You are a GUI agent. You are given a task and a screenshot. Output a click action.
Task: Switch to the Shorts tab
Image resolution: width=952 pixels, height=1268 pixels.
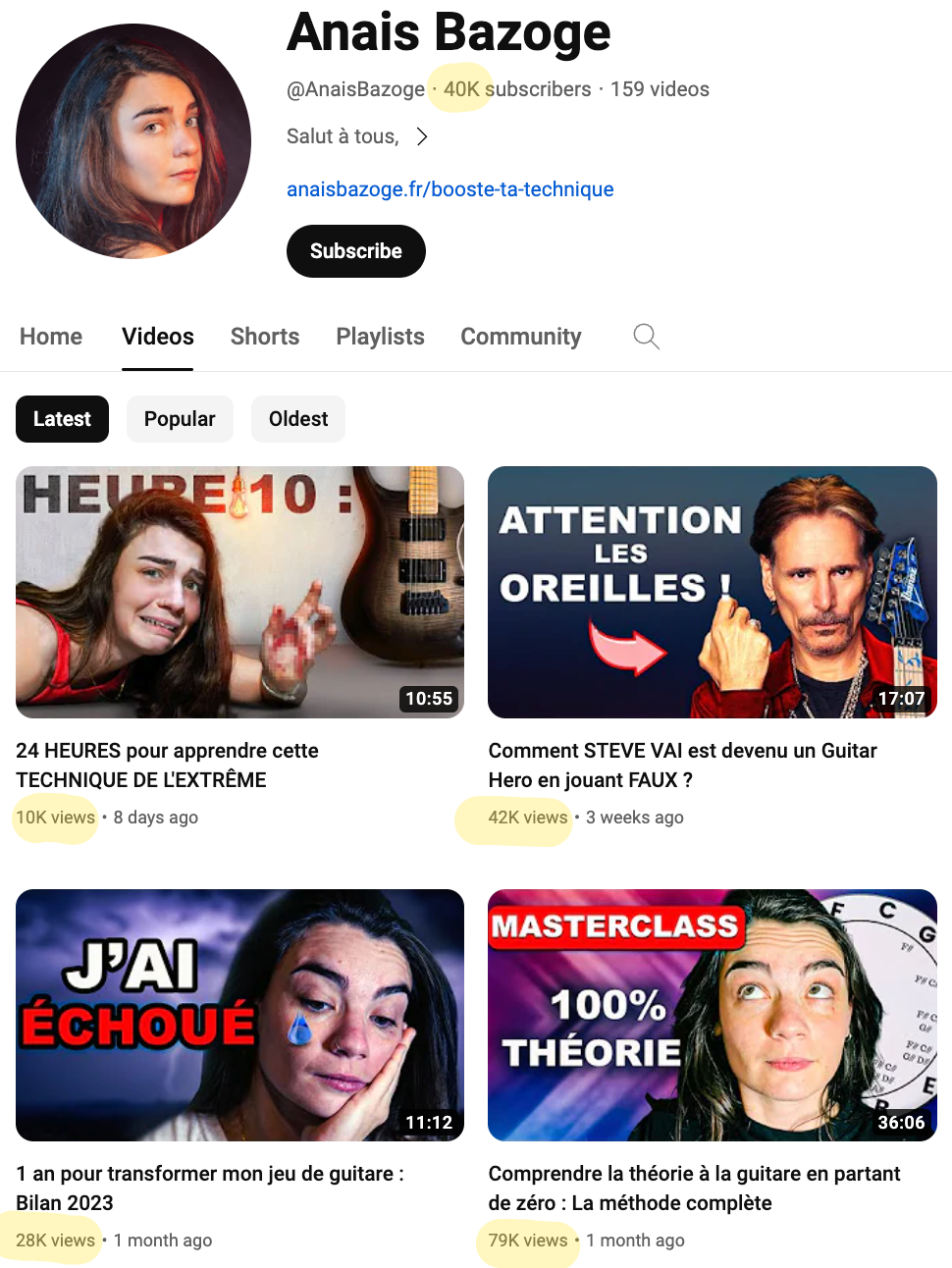tap(265, 337)
